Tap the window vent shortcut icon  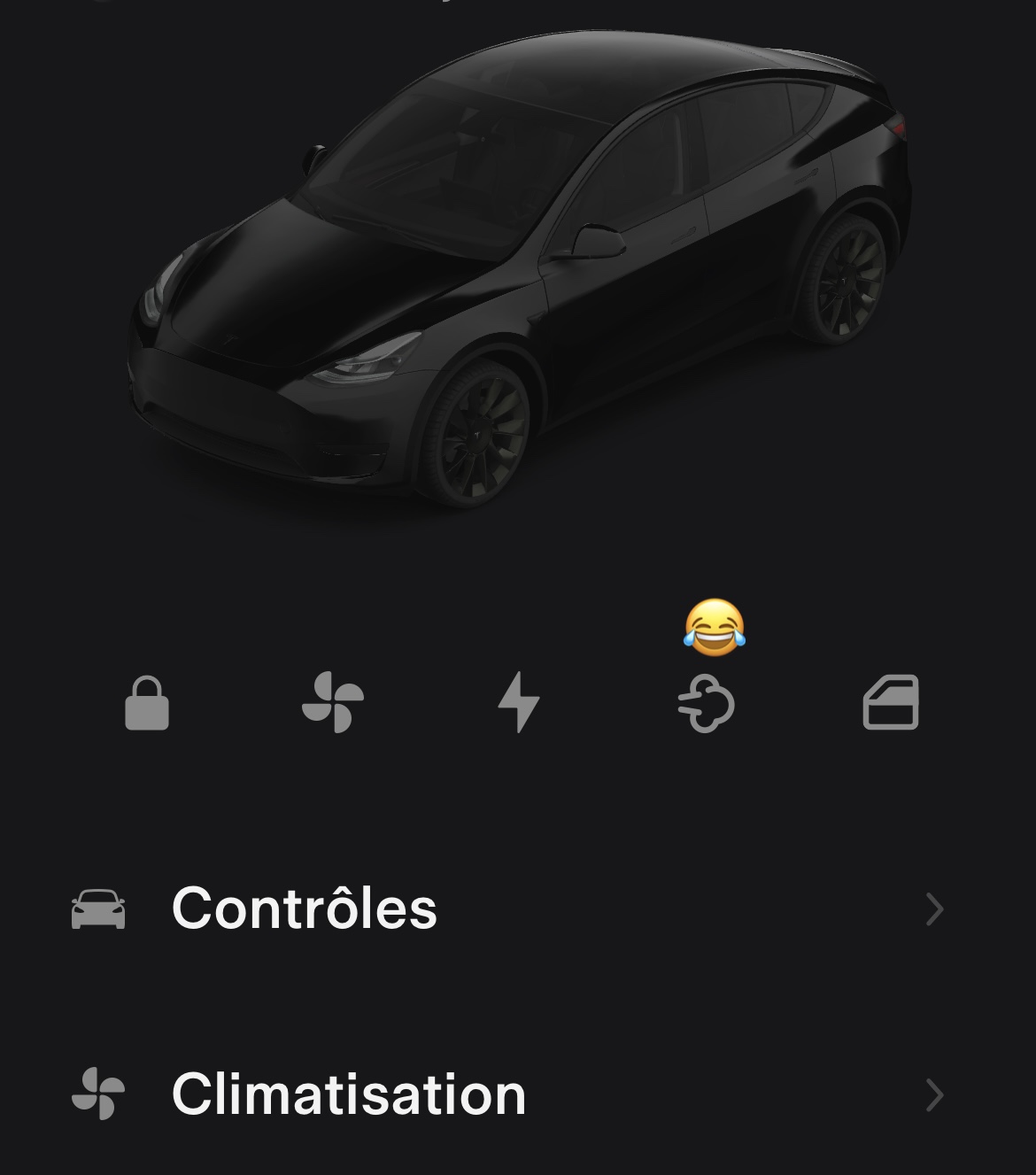pos(891,702)
